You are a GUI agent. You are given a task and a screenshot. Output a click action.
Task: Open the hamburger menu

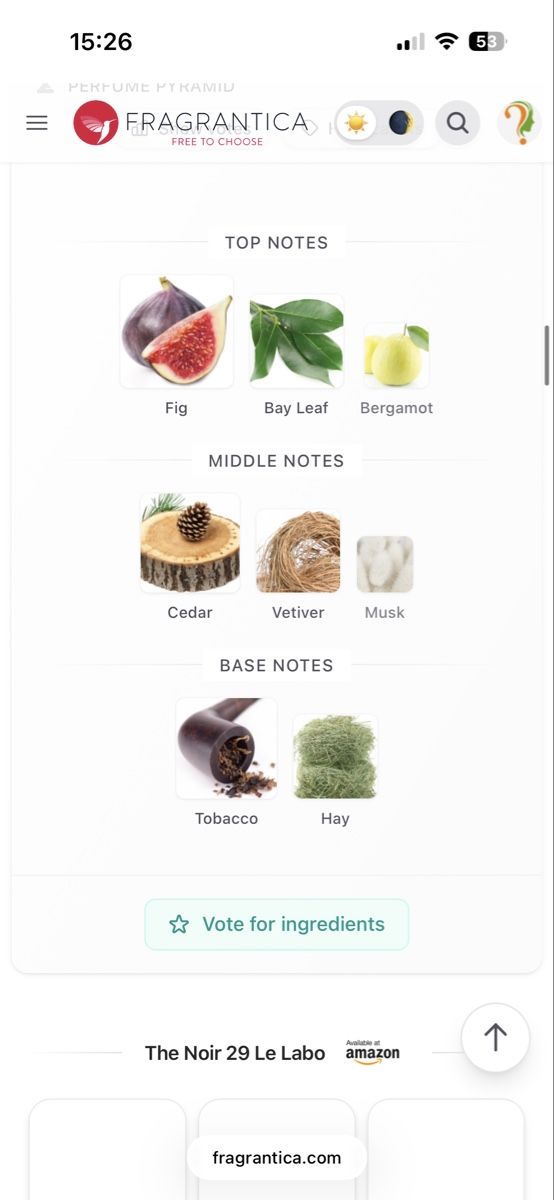(x=37, y=123)
